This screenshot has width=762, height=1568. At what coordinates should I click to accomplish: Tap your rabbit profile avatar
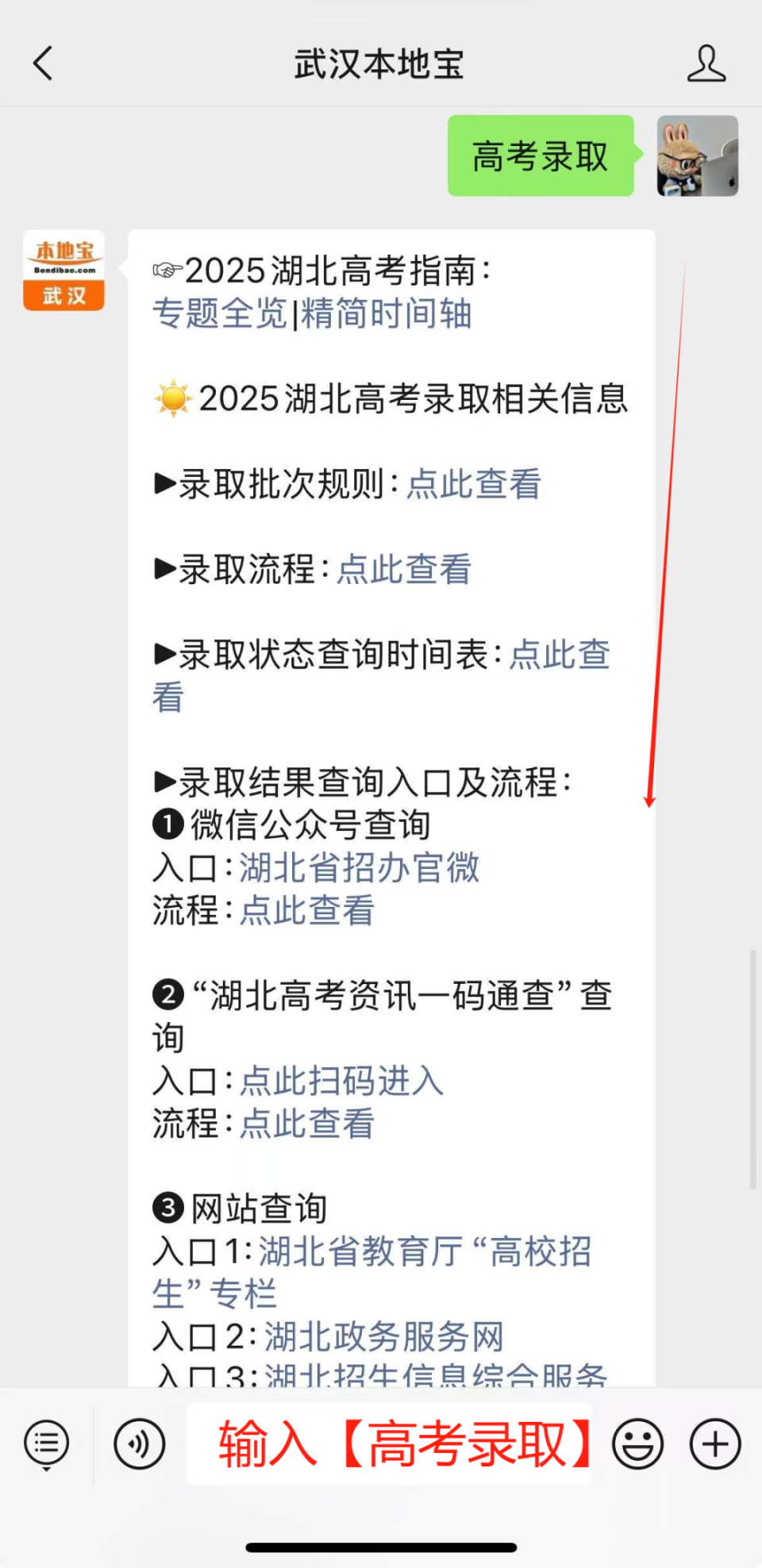click(x=697, y=156)
